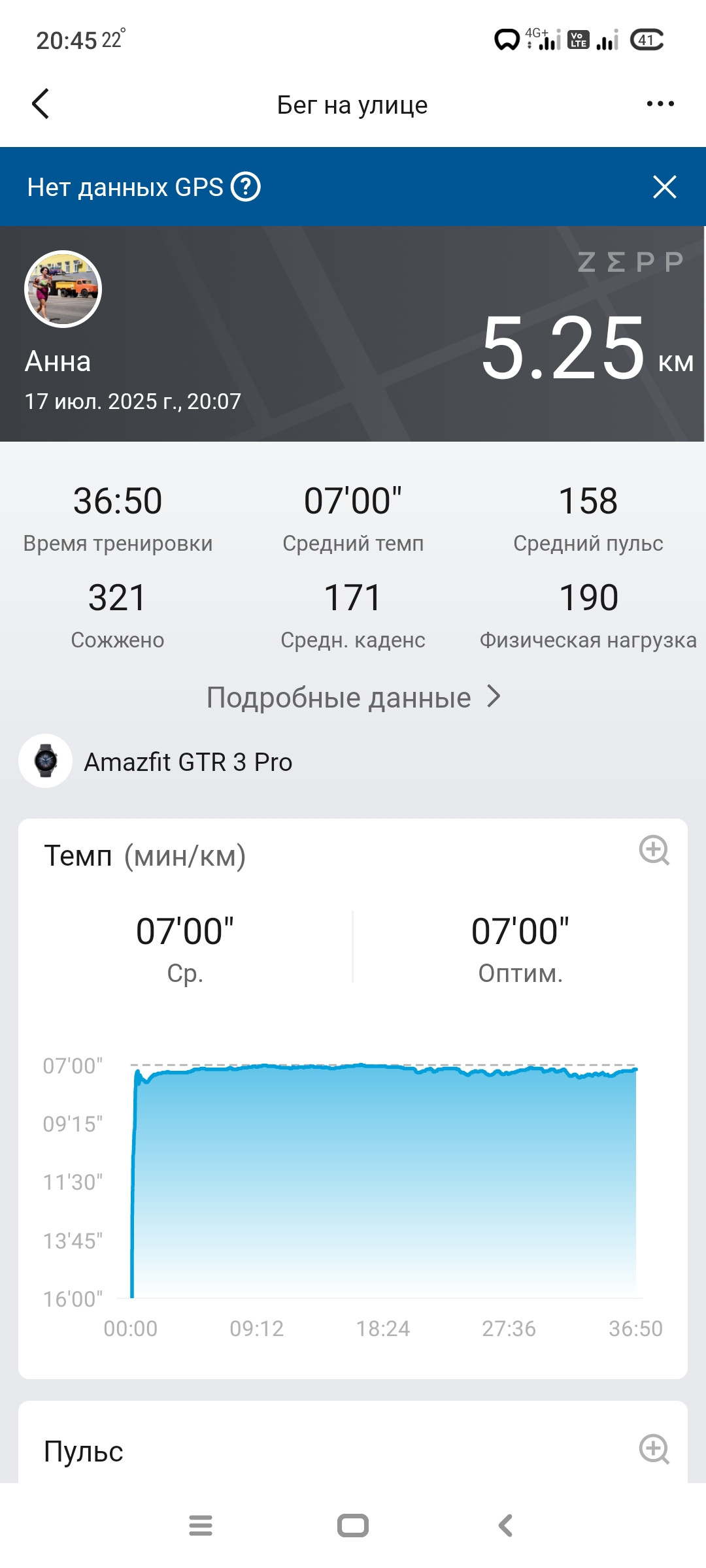Image resolution: width=706 pixels, height=1568 pixels.
Task: Enlarge the Темп pace chart
Action: click(654, 851)
